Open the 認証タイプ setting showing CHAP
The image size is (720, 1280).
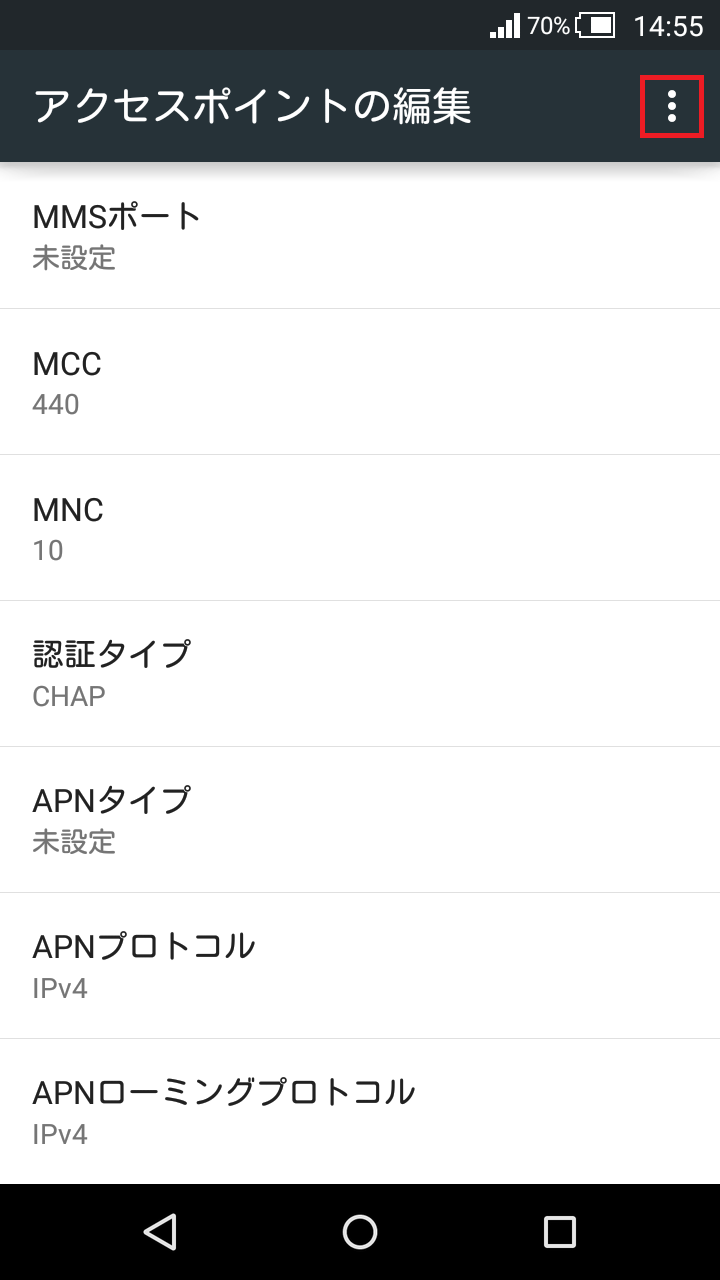[x=360, y=673]
